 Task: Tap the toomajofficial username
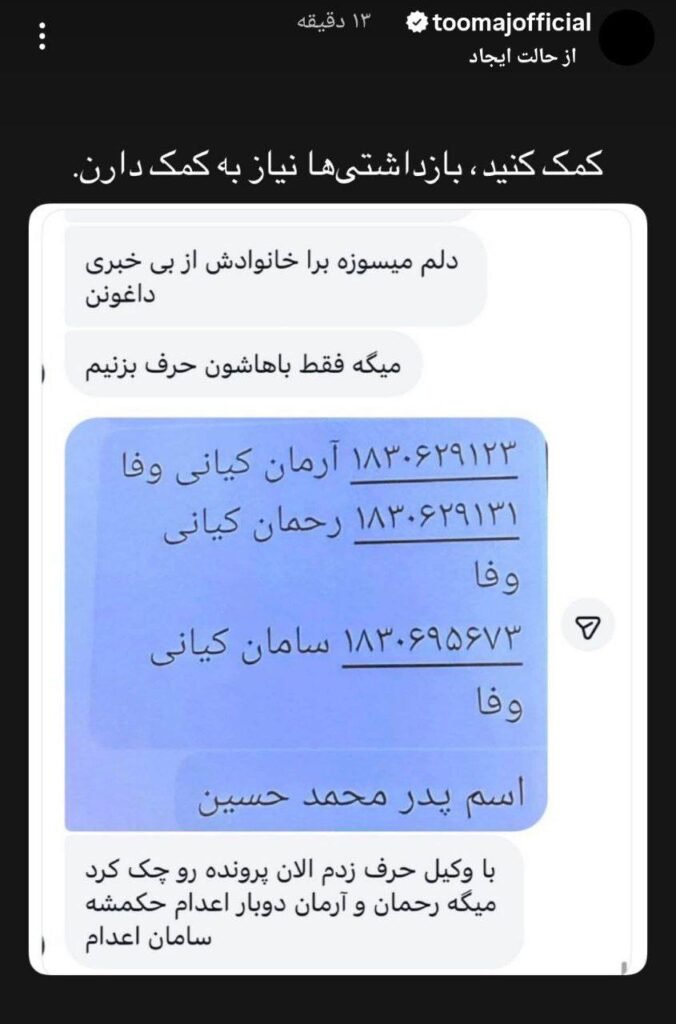point(511,23)
